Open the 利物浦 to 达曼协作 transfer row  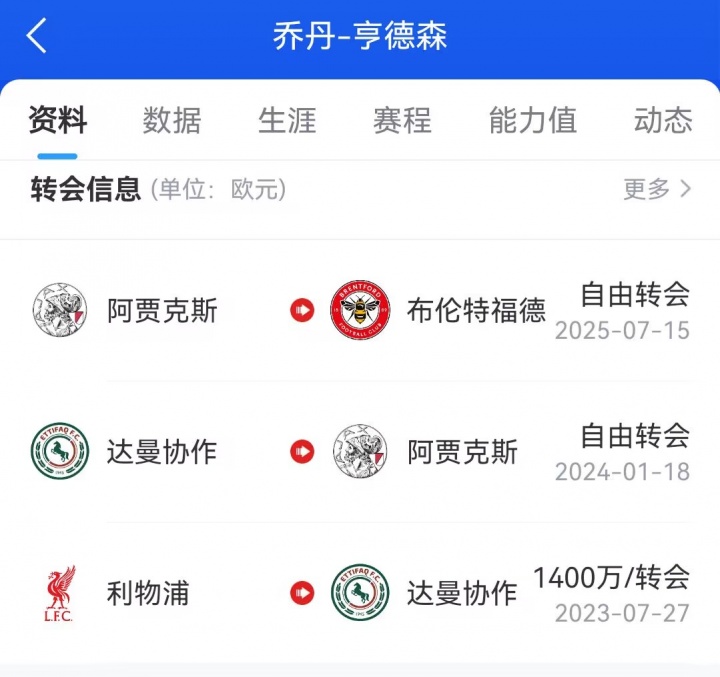tap(360, 593)
